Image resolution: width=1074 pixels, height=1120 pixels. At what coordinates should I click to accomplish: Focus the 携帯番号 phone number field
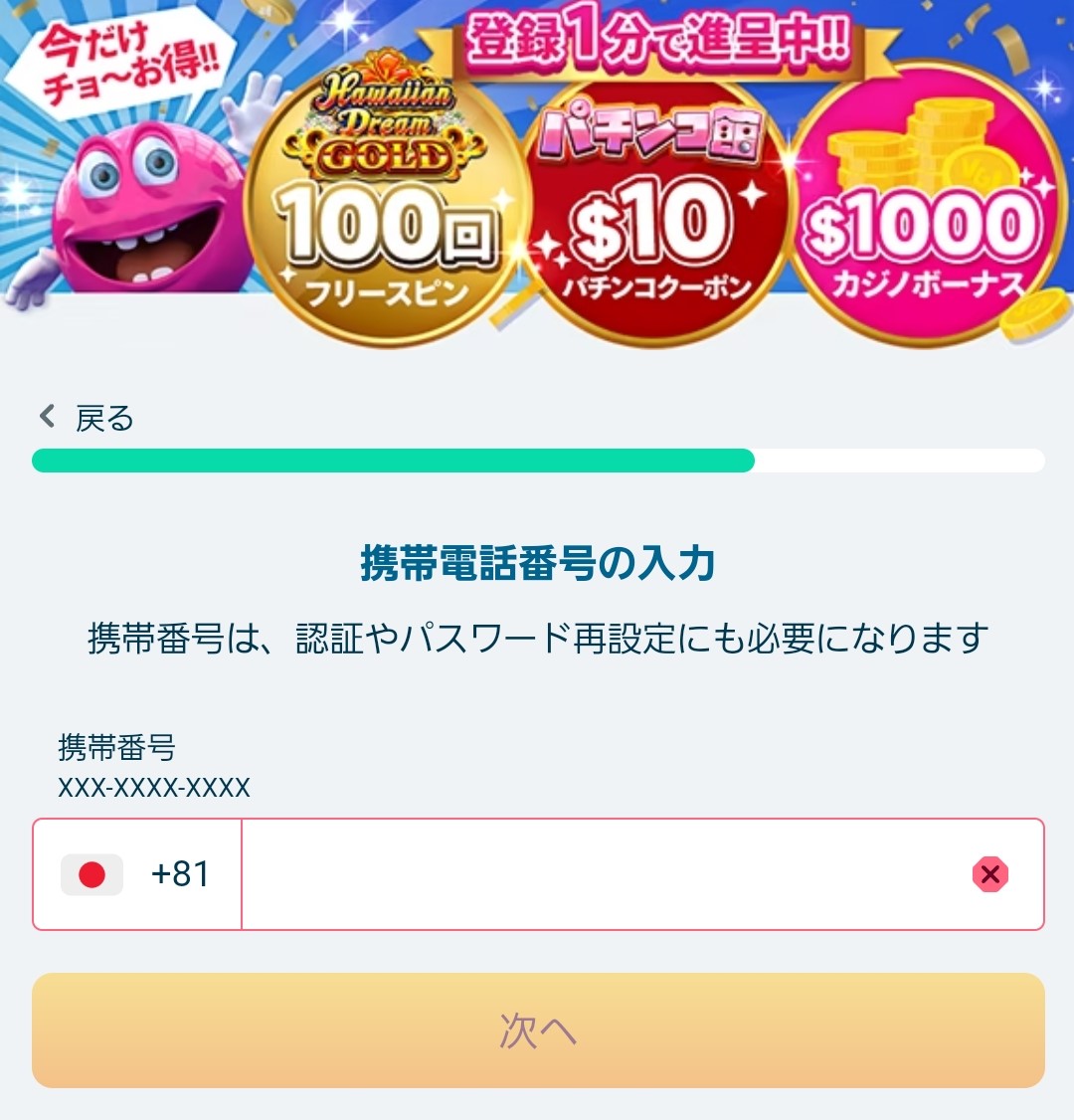pyautogui.click(x=597, y=874)
